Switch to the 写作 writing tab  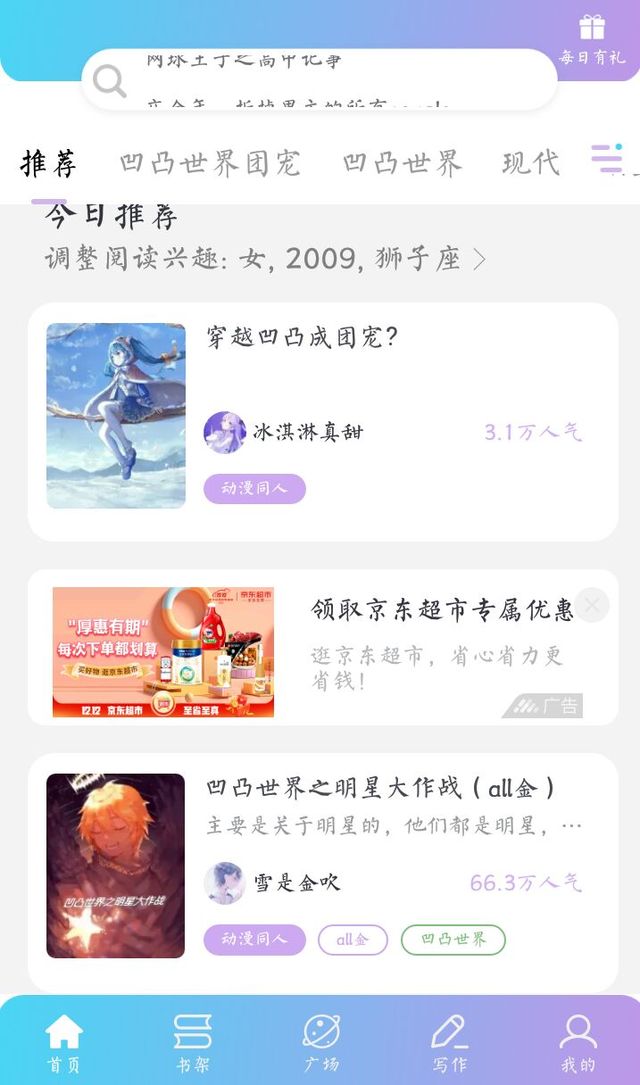[x=449, y=1041]
